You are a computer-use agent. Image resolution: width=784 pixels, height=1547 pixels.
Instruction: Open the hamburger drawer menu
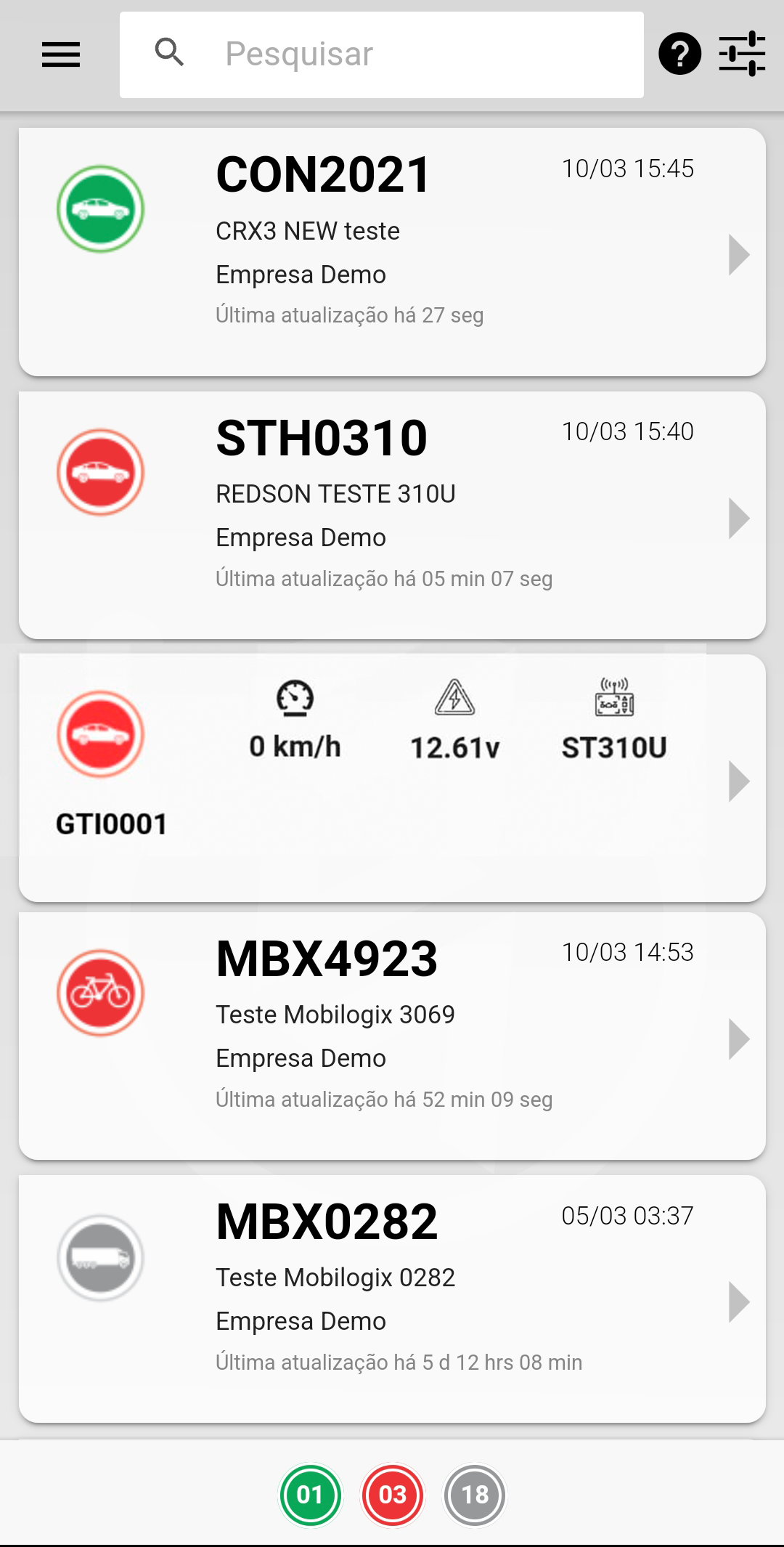(x=61, y=54)
